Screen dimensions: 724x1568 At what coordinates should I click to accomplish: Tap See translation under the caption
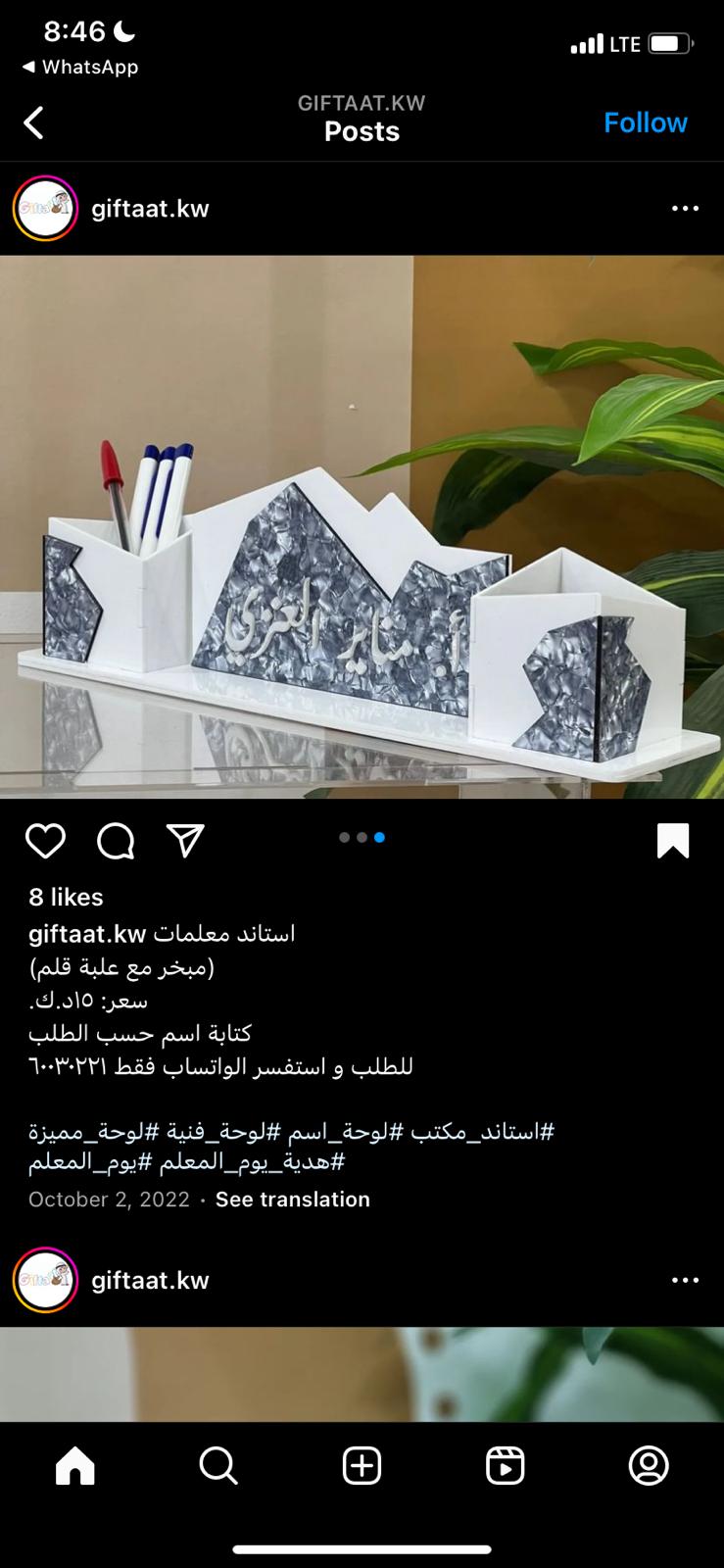(293, 1200)
